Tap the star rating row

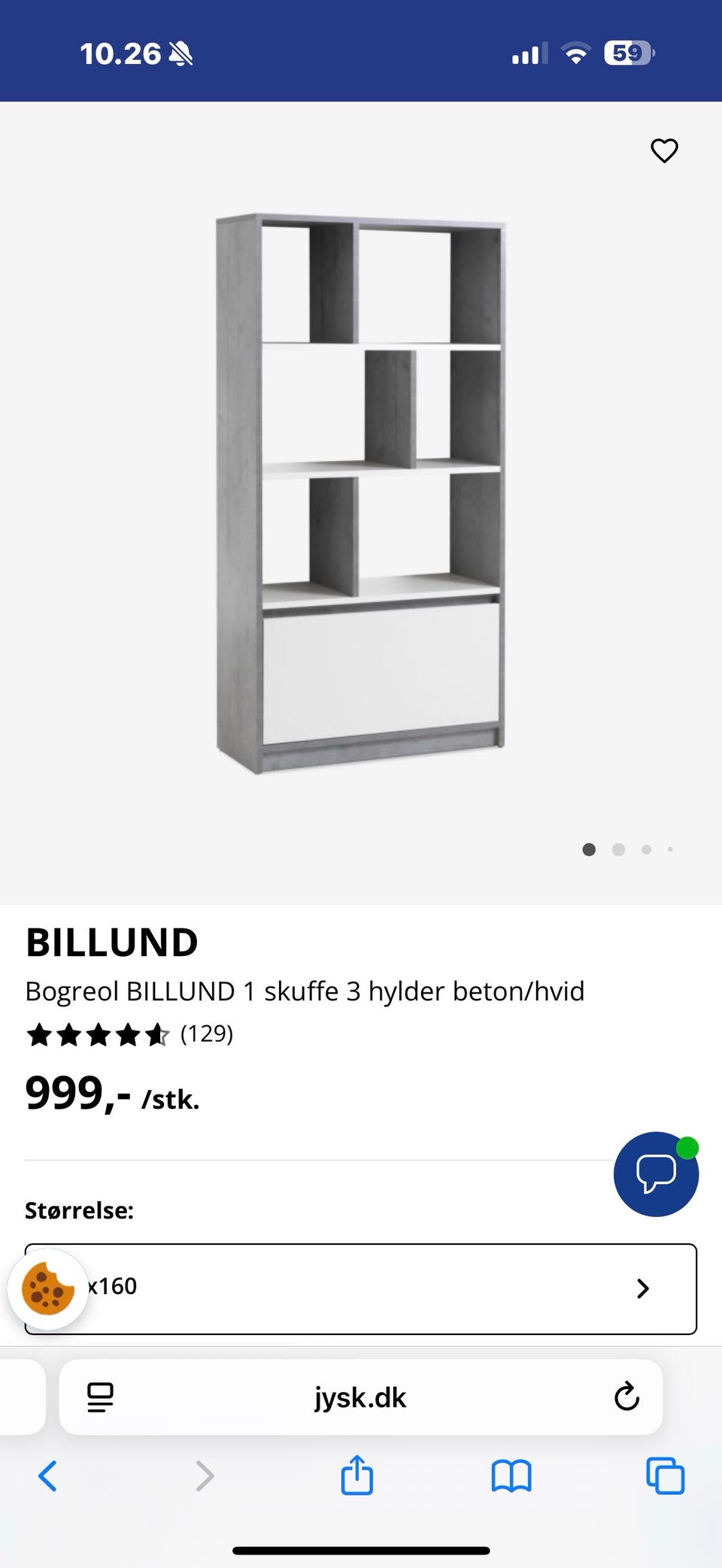coord(98,1034)
